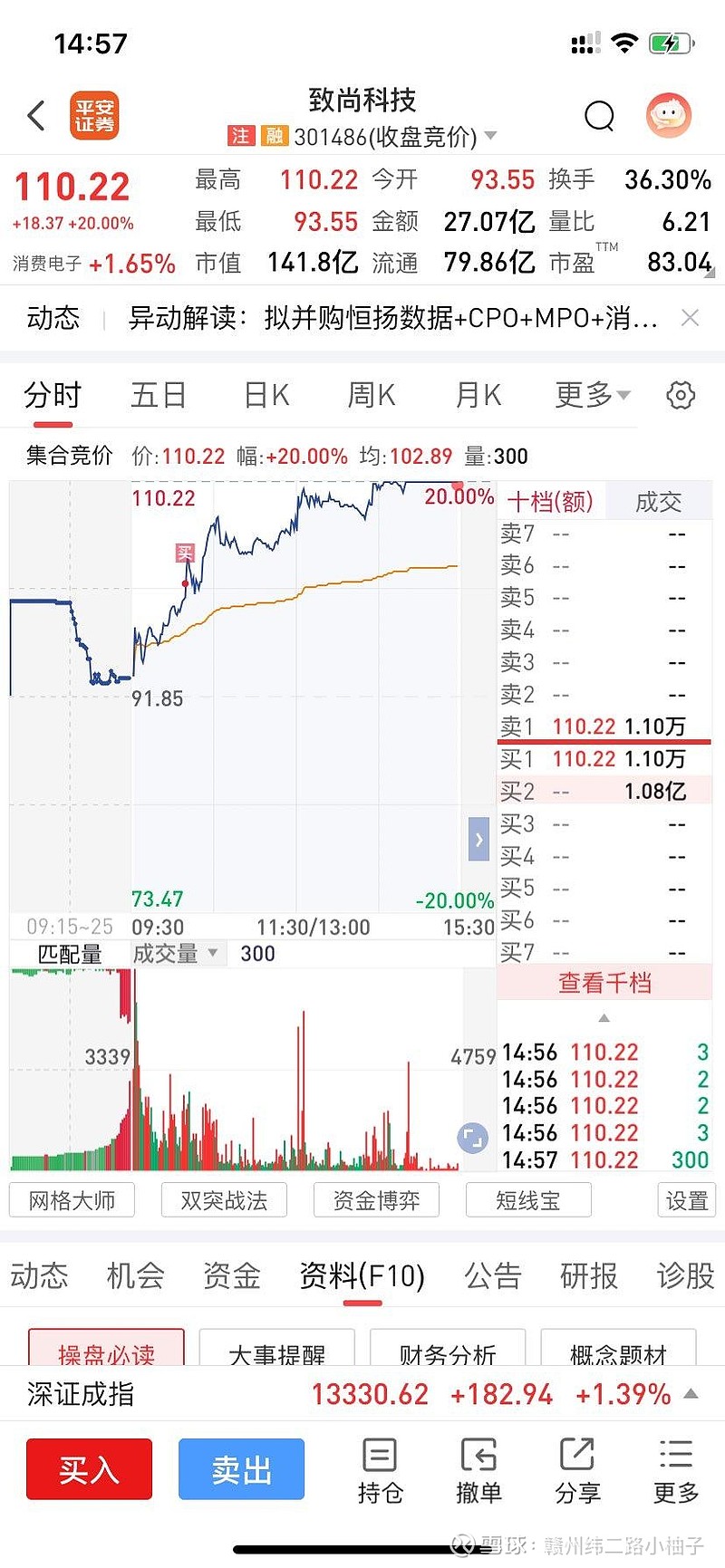Image resolution: width=725 pixels, height=1568 pixels.
Task: Show the 周K chart
Action: click(372, 396)
